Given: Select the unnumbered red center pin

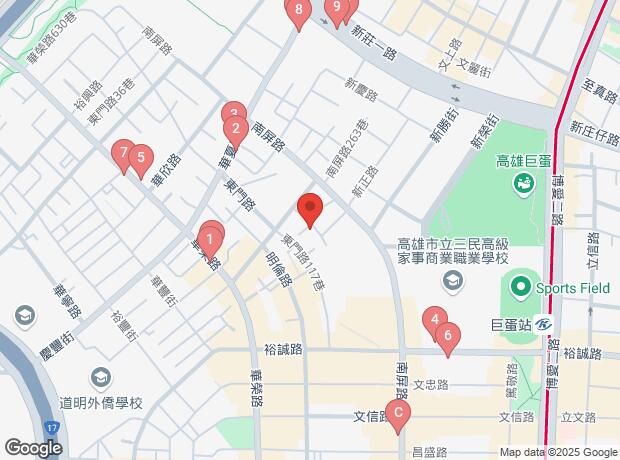Looking at the screenshot, I should [x=310, y=211].
